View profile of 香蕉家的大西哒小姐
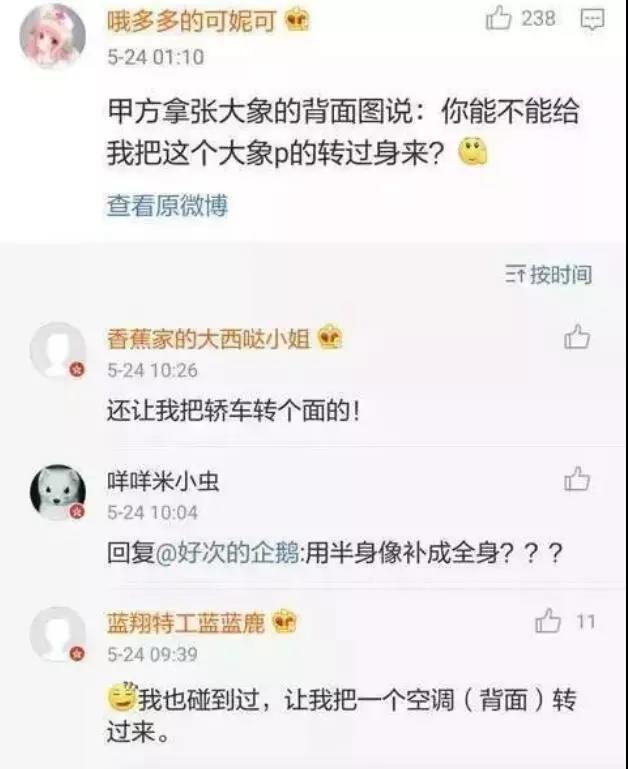The height and width of the screenshot is (769, 628). pos(211,339)
